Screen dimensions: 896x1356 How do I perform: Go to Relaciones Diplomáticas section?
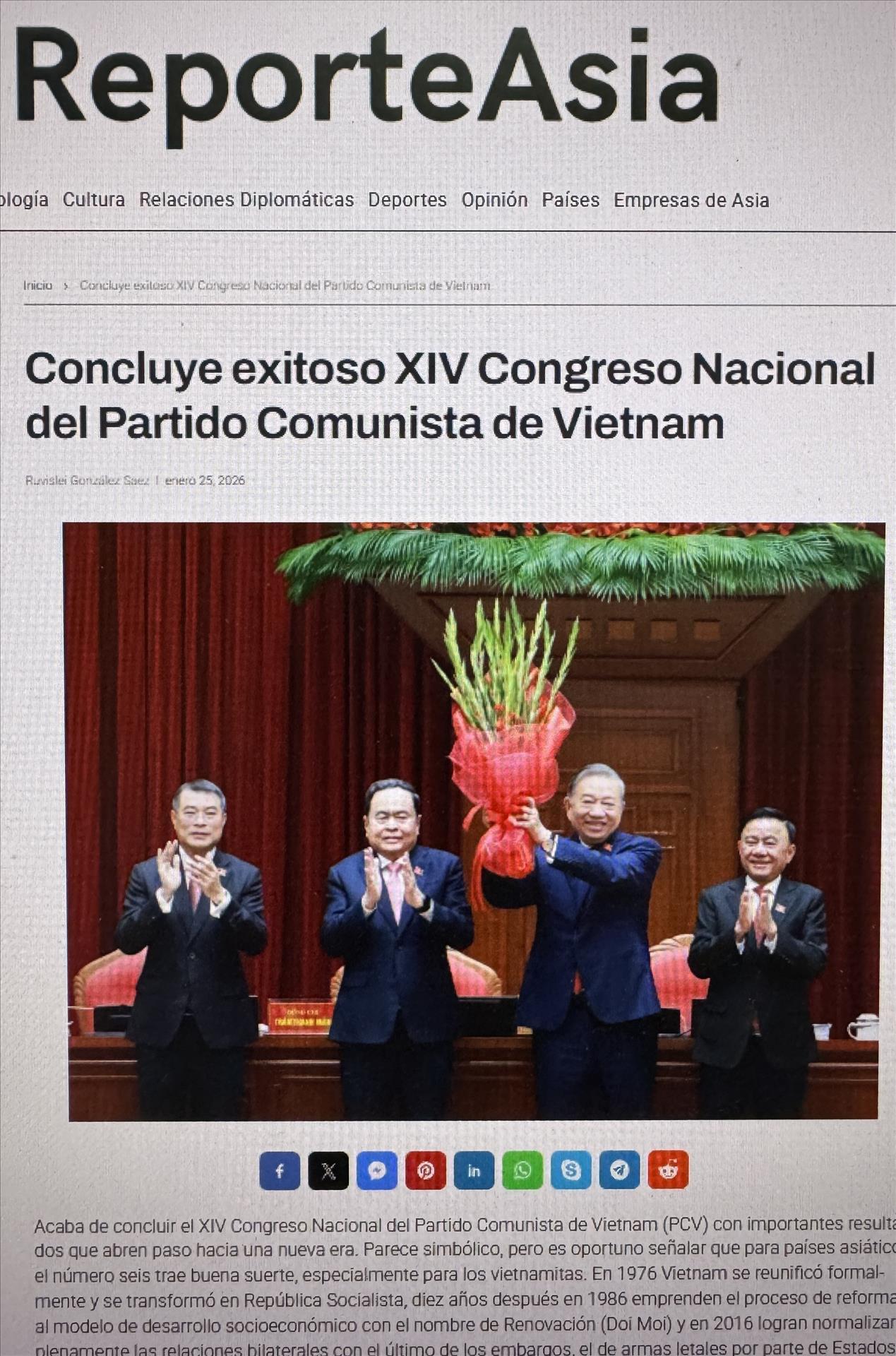pos(246,200)
